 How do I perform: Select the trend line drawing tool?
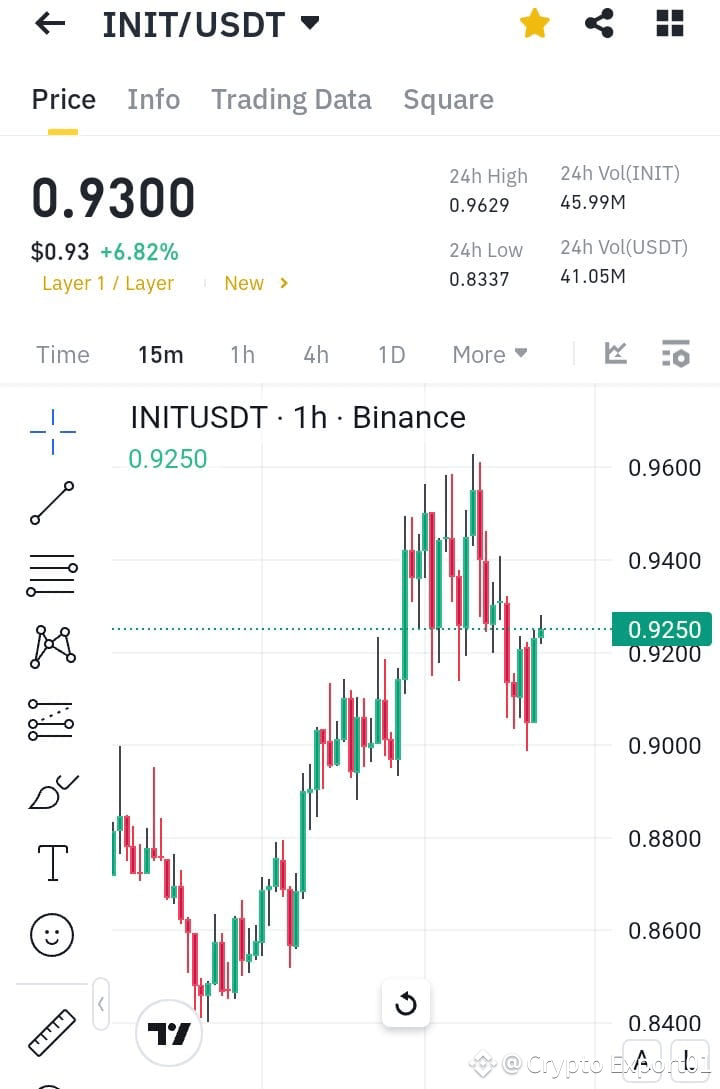point(51,503)
